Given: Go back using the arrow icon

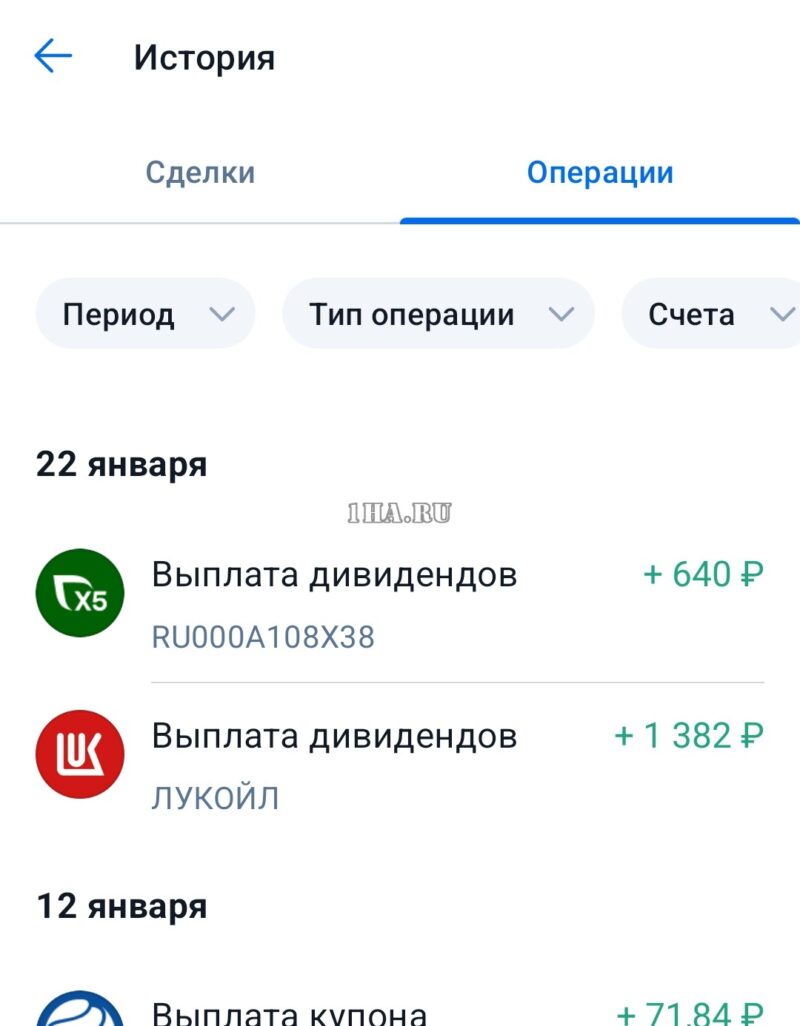Looking at the screenshot, I should (53, 57).
